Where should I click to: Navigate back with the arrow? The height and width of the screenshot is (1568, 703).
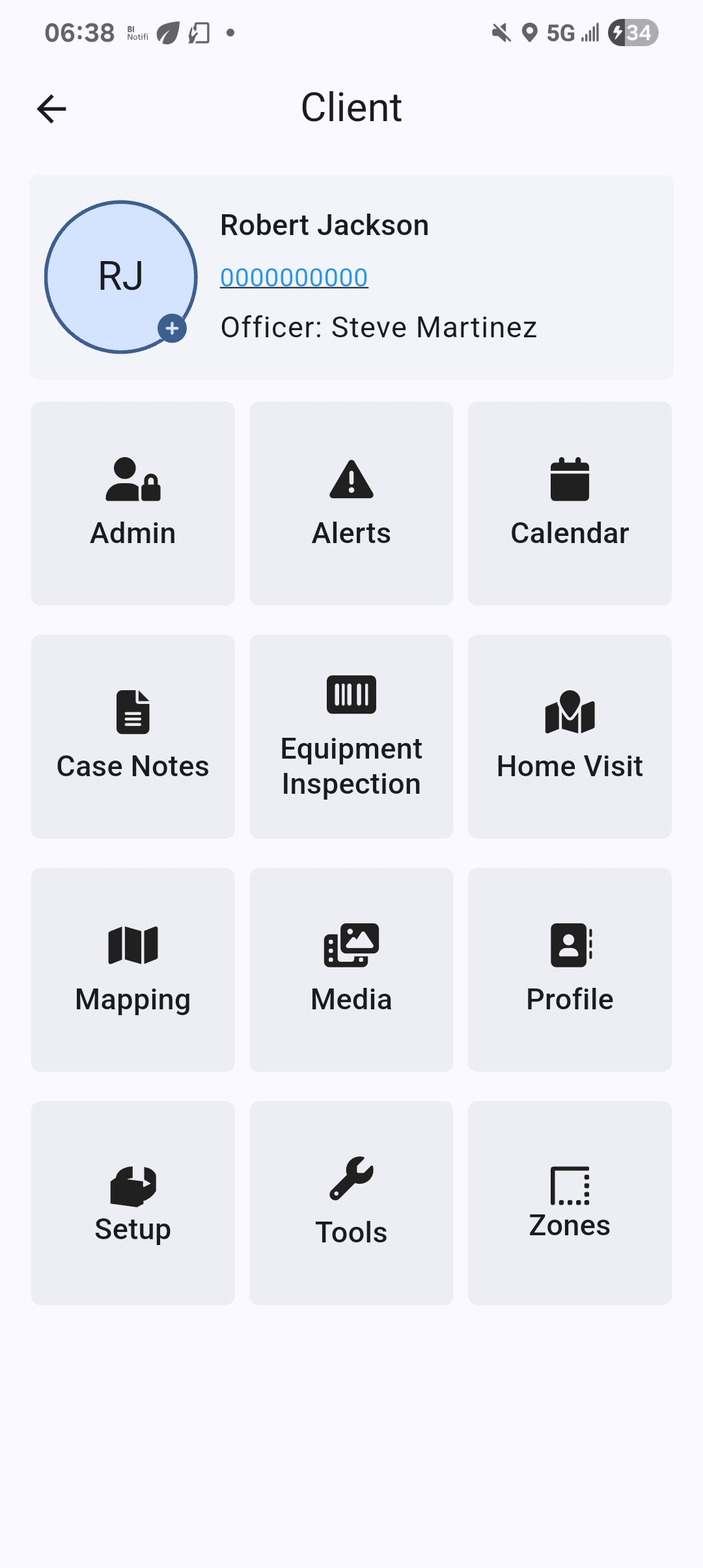51,107
